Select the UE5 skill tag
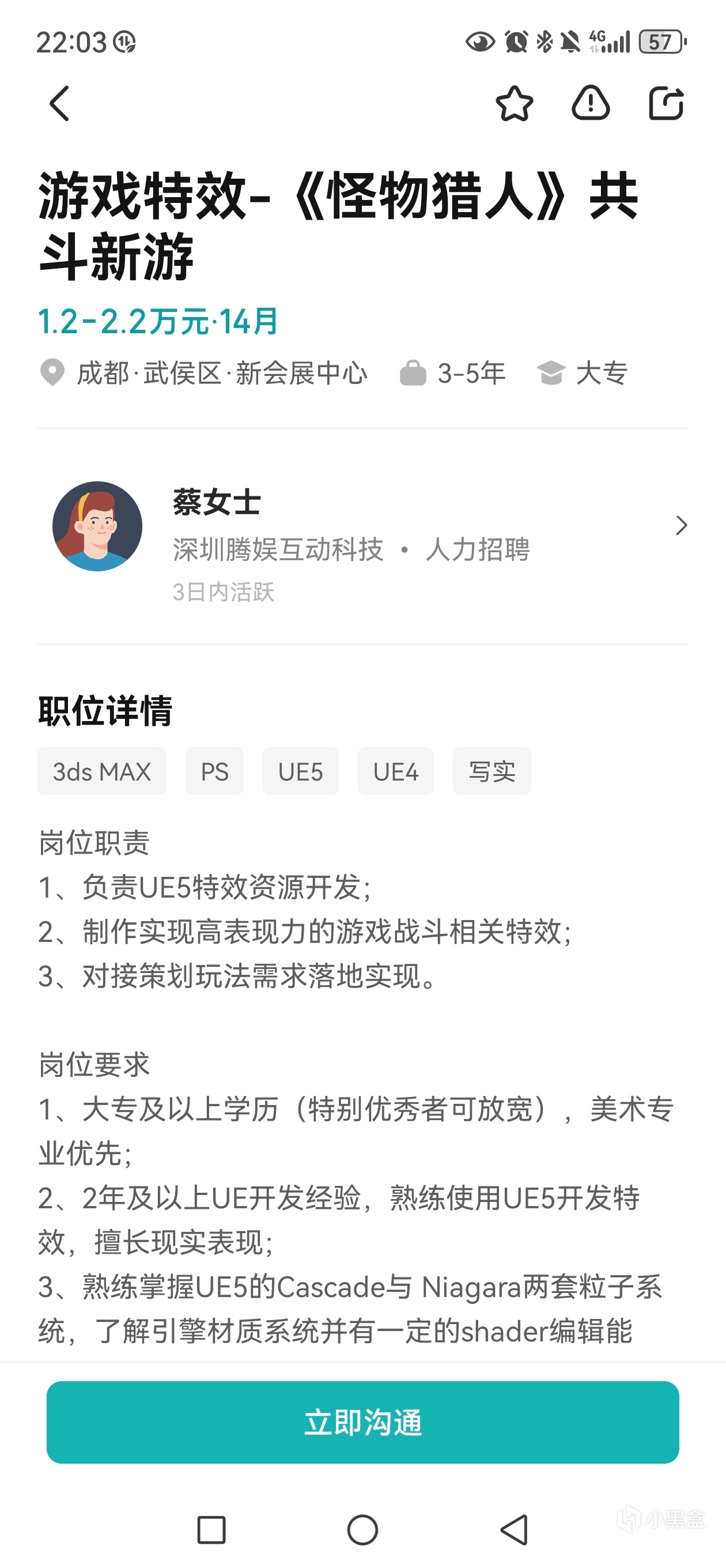This screenshot has width=726, height=1568. pyautogui.click(x=301, y=771)
